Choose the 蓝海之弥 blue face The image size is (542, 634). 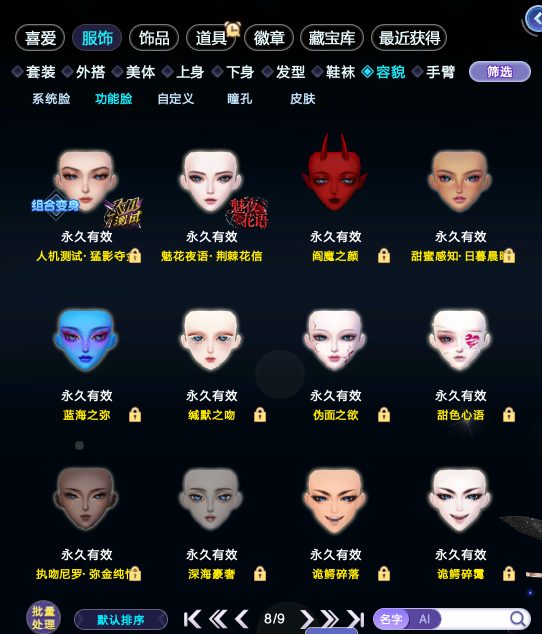tap(86, 340)
